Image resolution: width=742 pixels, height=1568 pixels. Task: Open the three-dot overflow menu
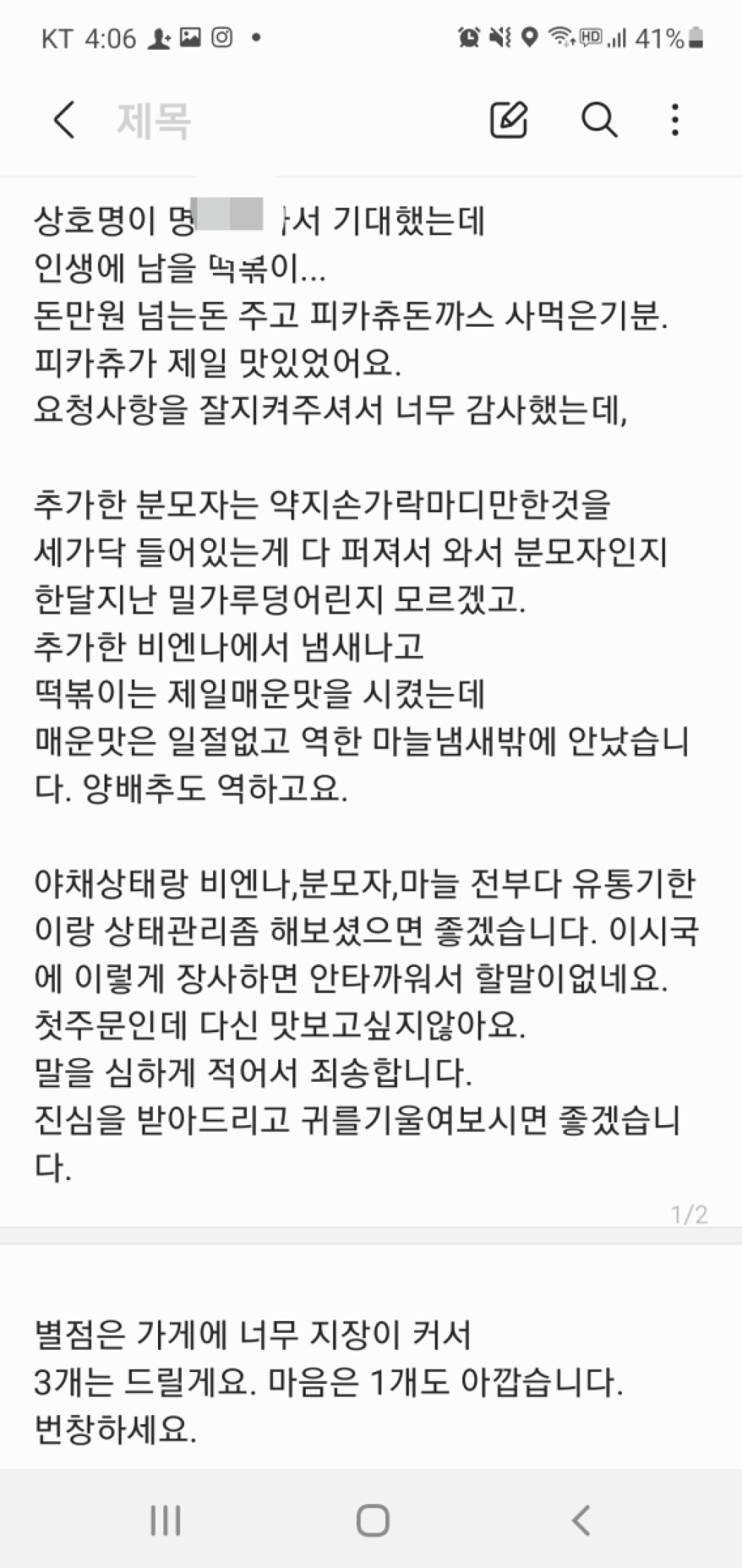[x=674, y=119]
